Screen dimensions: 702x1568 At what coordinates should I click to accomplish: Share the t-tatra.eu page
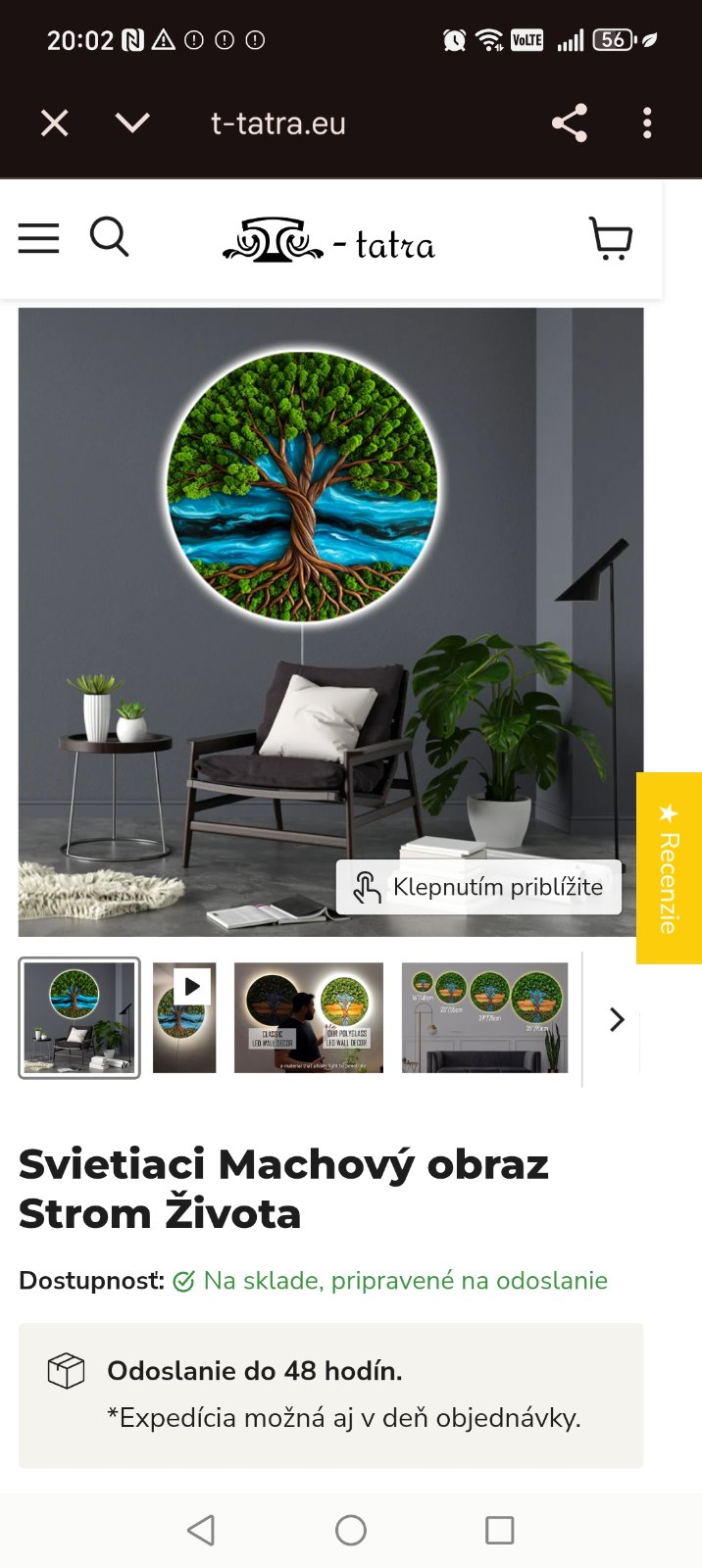click(x=569, y=123)
